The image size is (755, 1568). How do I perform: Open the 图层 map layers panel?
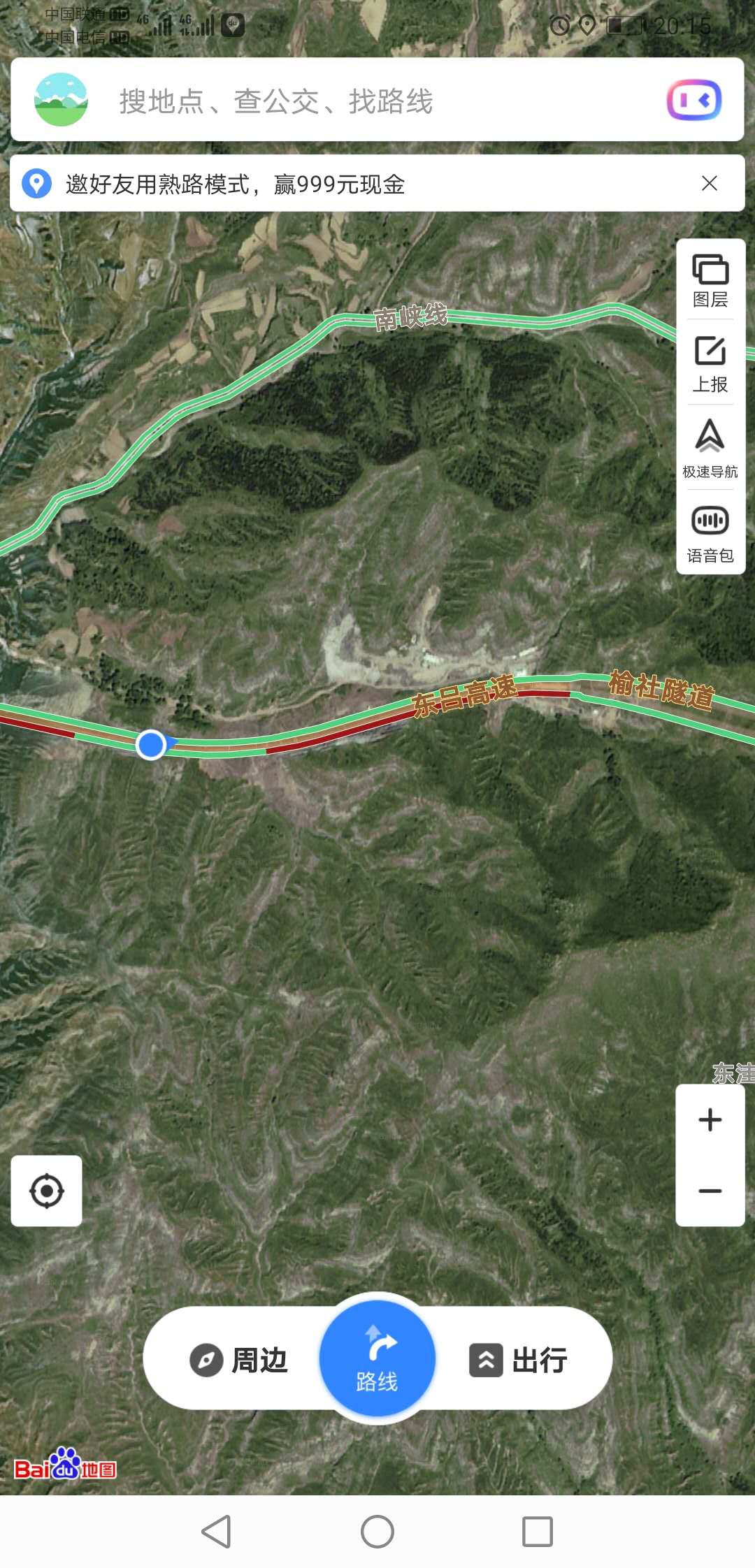[710, 281]
